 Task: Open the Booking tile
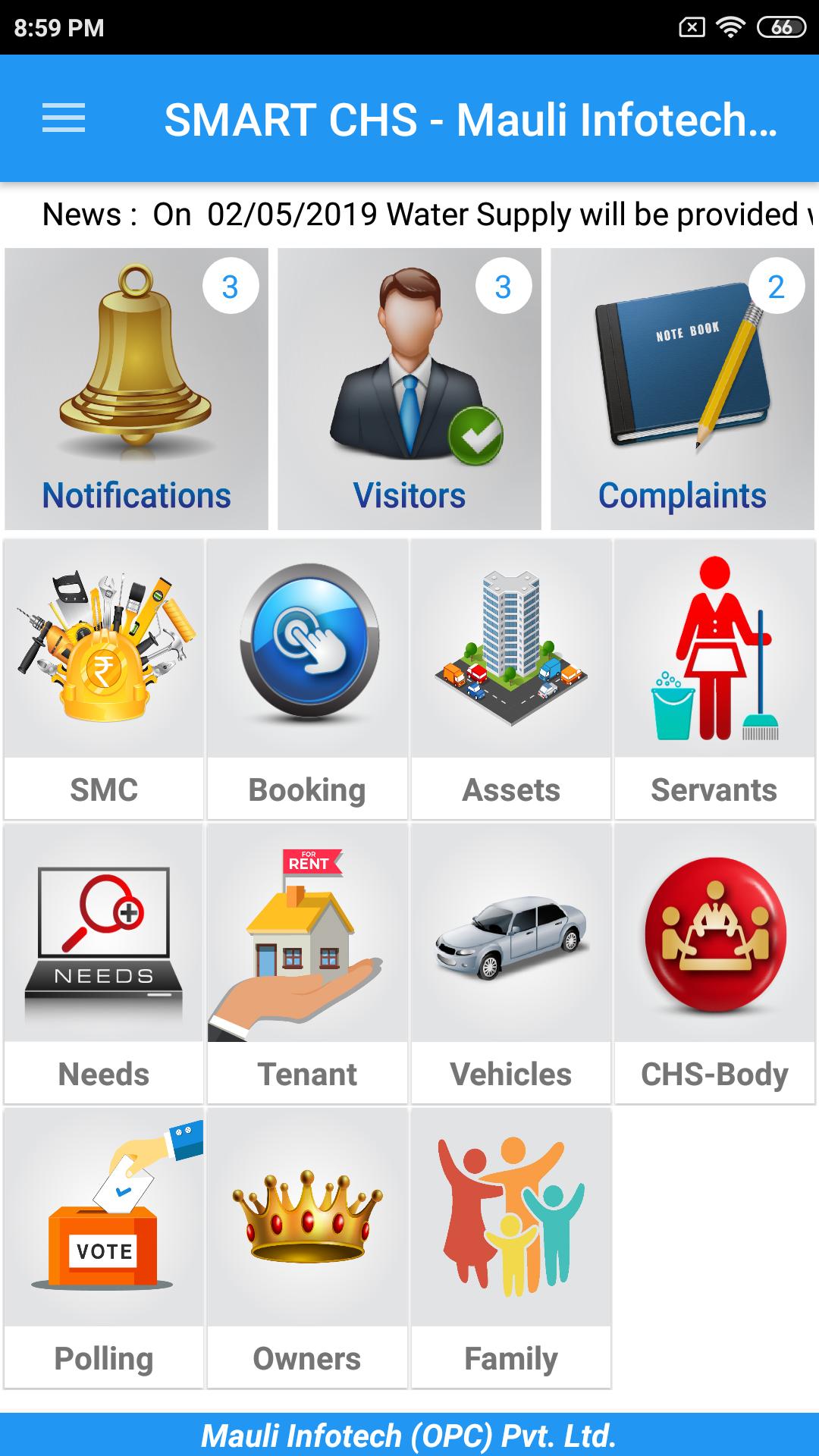coord(307,679)
